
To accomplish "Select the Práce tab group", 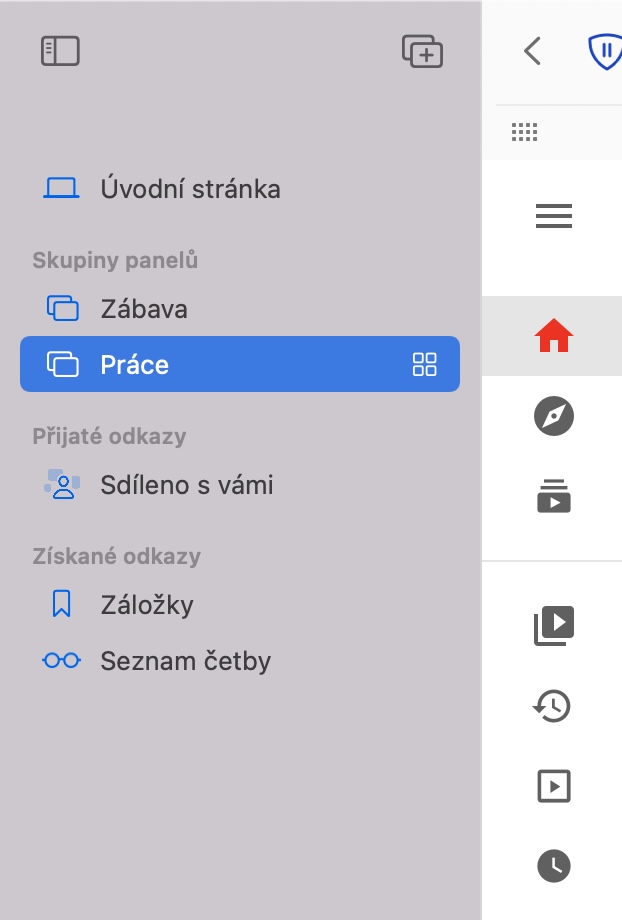I will click(135, 365).
